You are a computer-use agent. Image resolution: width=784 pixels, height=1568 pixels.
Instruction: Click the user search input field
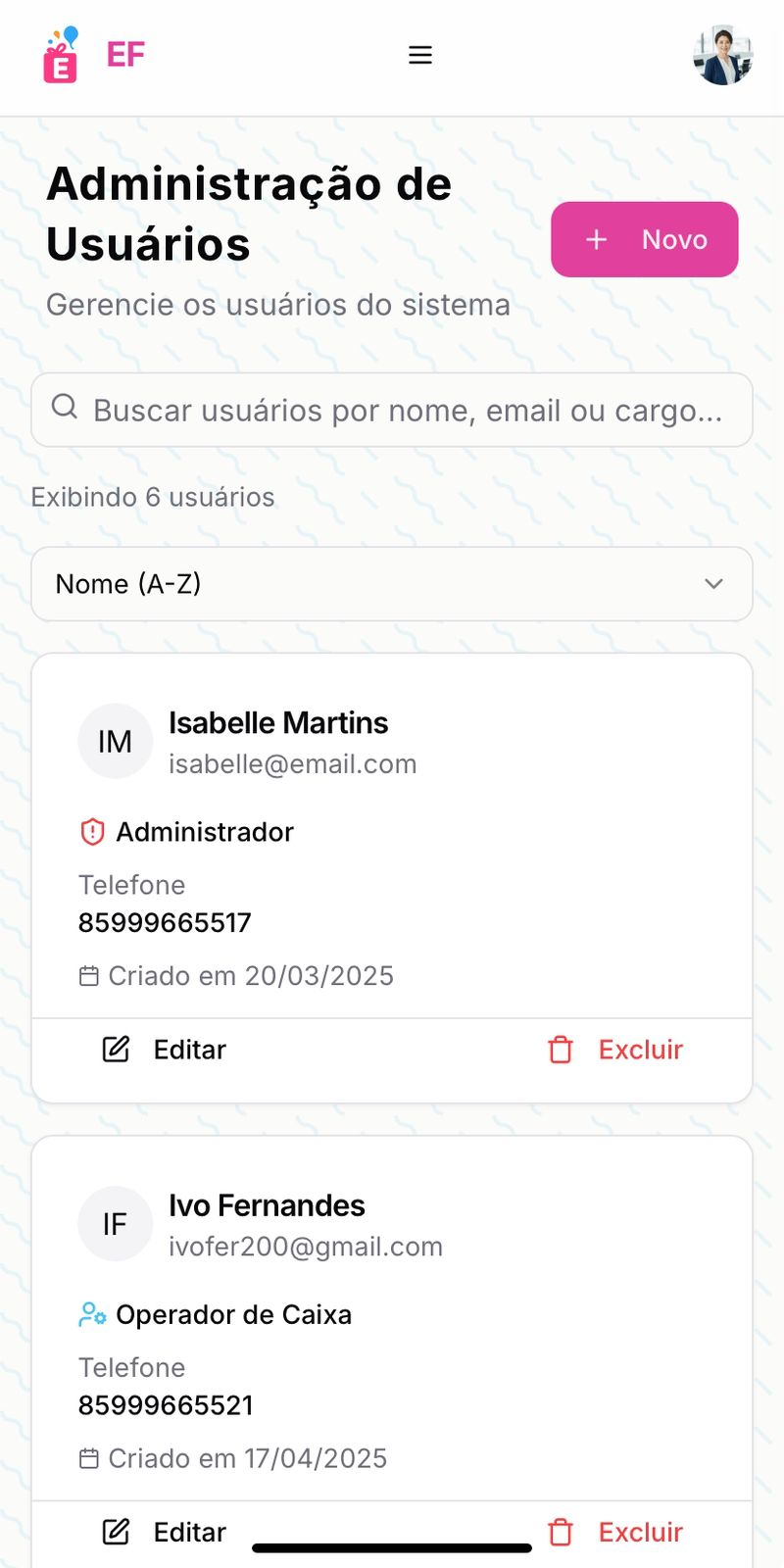(392, 410)
